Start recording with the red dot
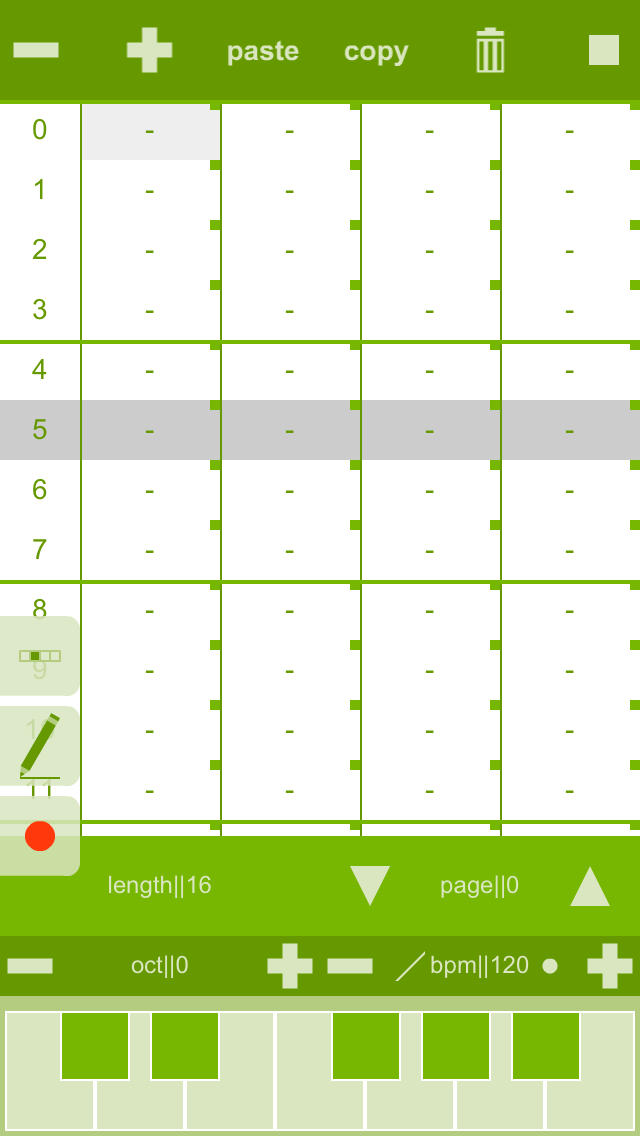640x1136 pixels. [x=40, y=835]
